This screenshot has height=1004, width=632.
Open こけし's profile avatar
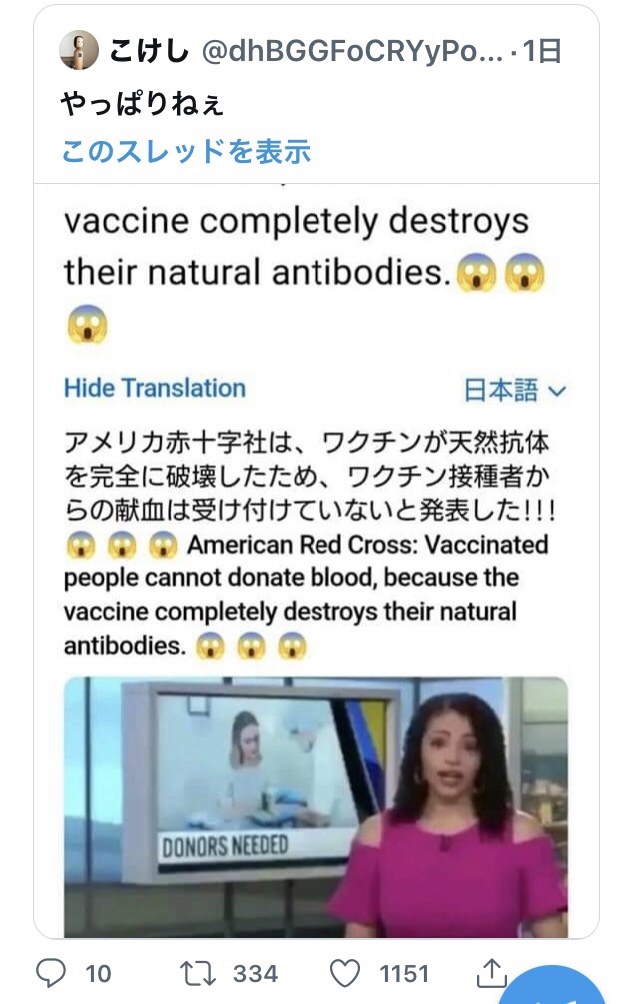(x=80, y=51)
